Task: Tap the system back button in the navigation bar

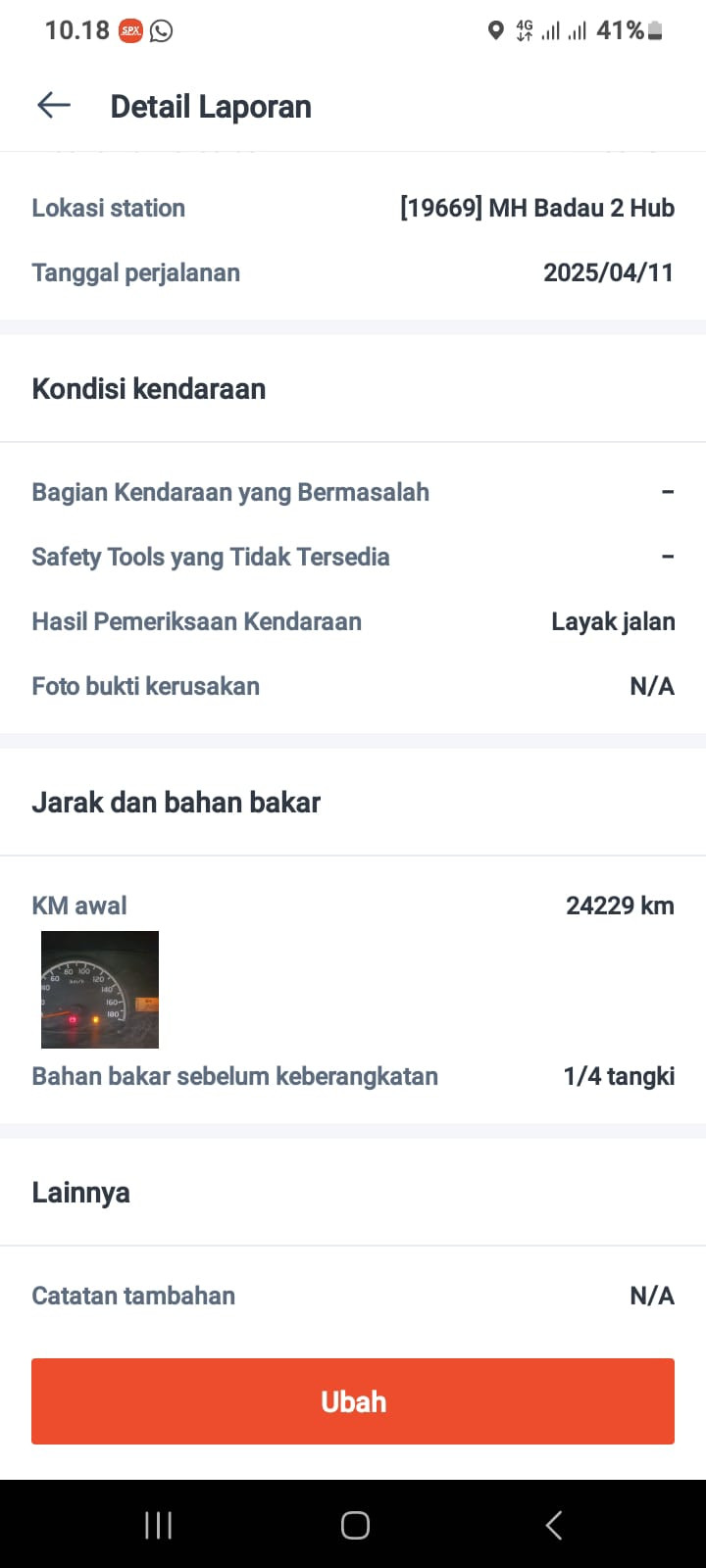Action: pyautogui.click(x=553, y=1525)
